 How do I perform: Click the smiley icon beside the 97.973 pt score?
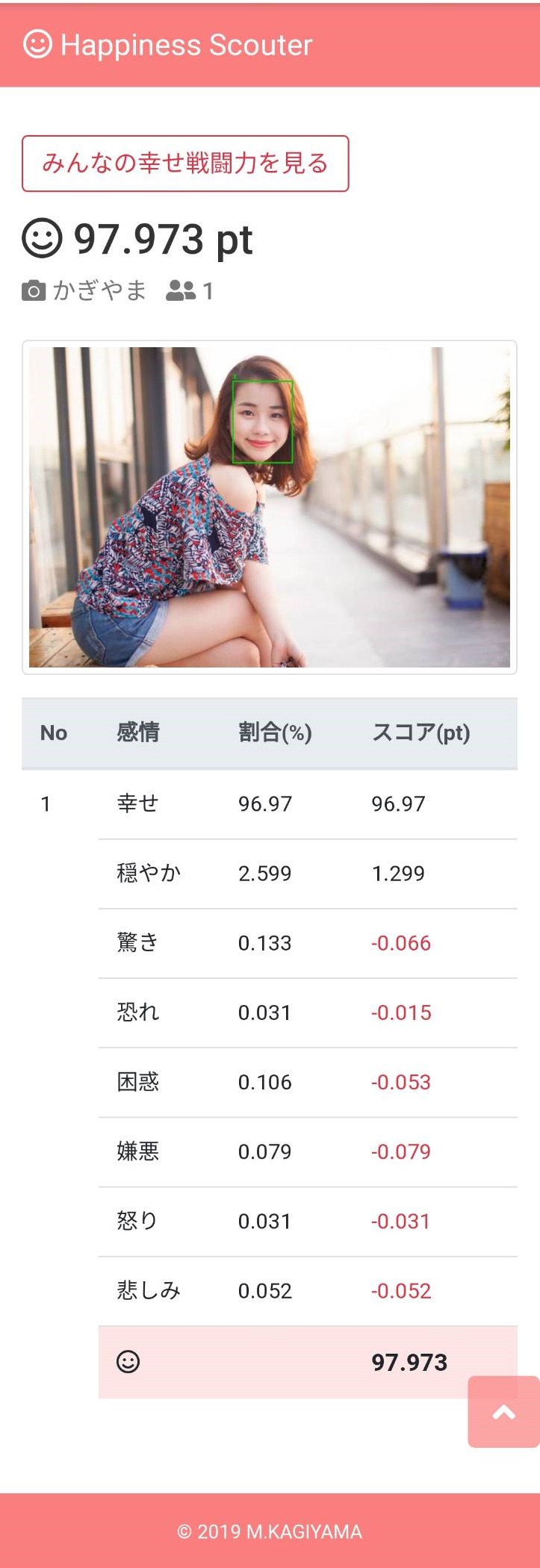click(42, 239)
